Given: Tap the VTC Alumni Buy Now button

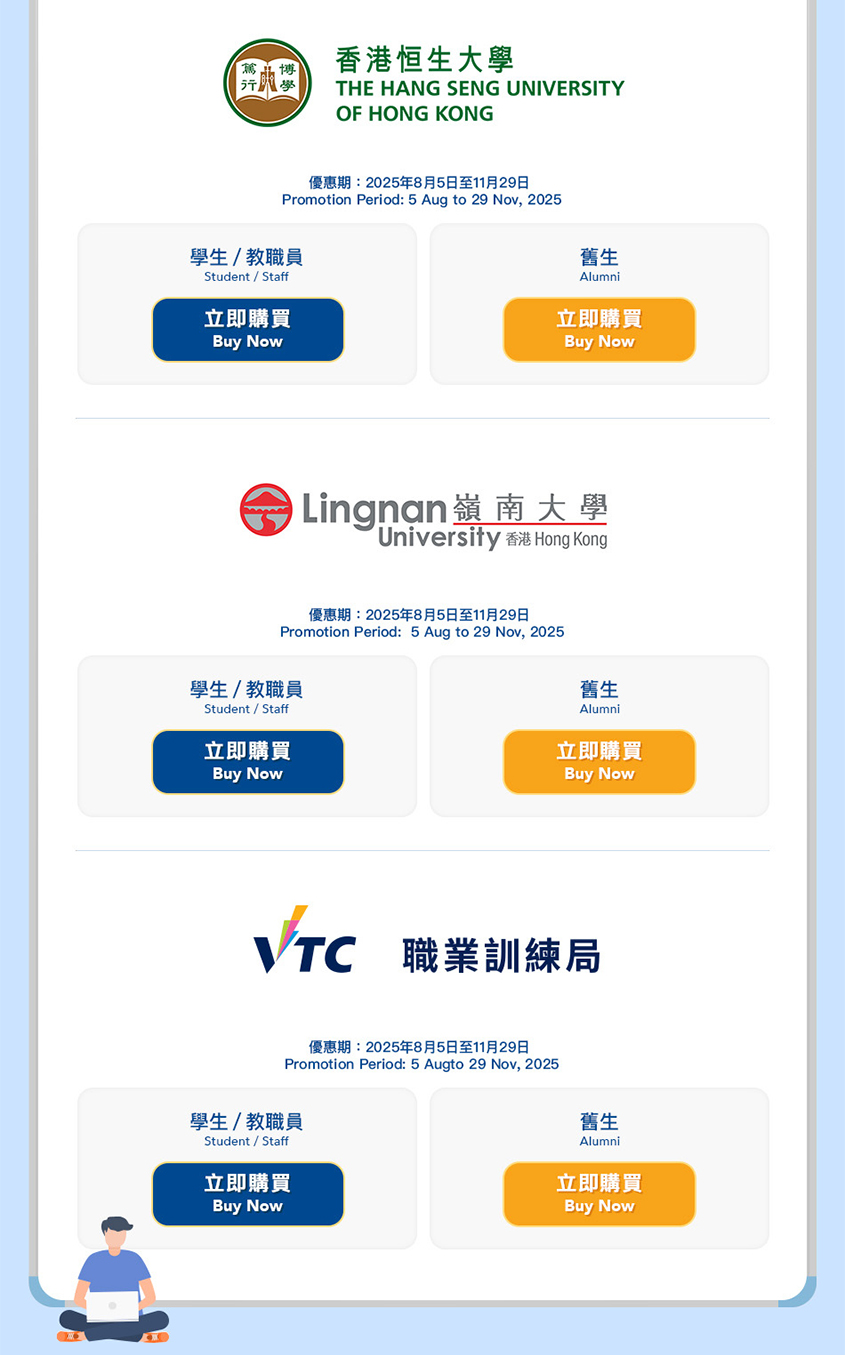Looking at the screenshot, I should [599, 1193].
